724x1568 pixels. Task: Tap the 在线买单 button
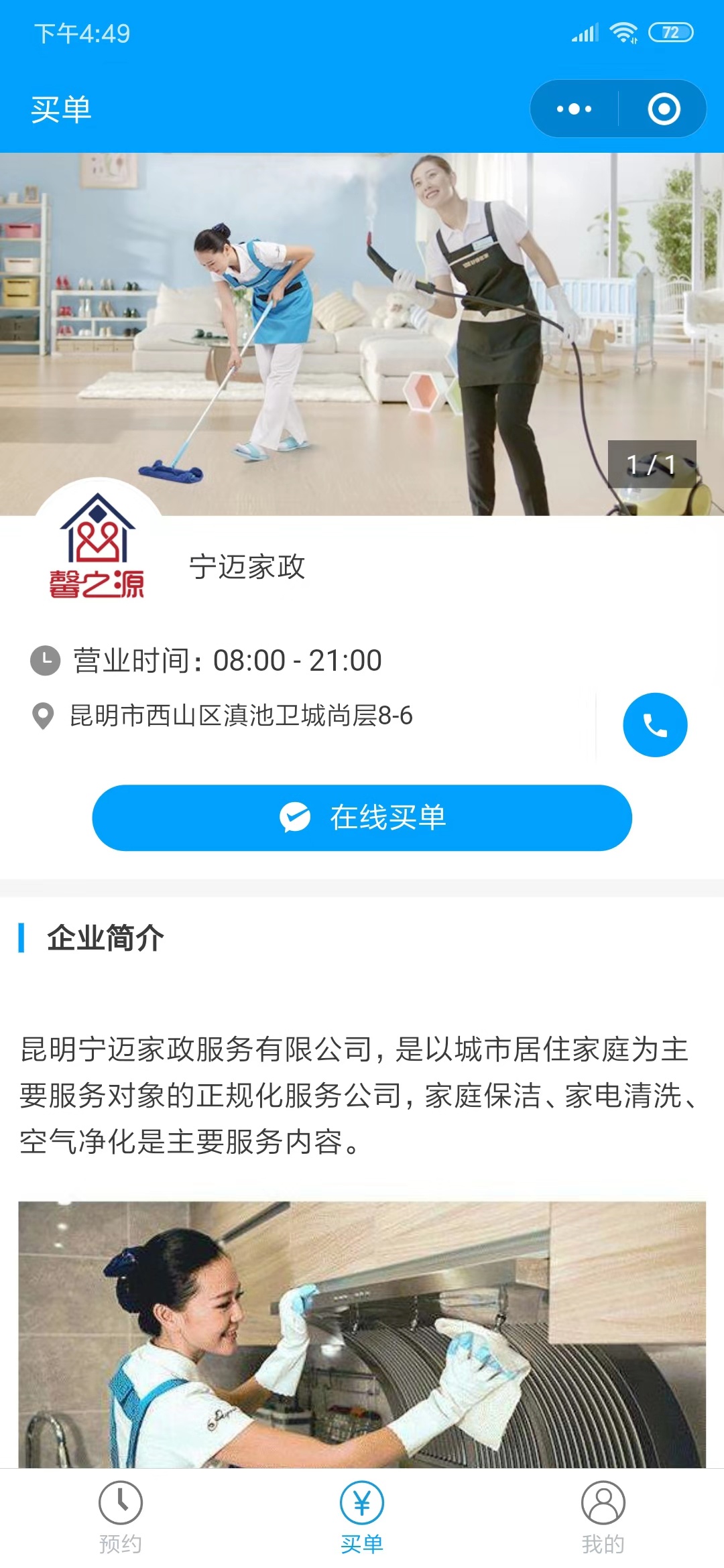click(x=362, y=818)
